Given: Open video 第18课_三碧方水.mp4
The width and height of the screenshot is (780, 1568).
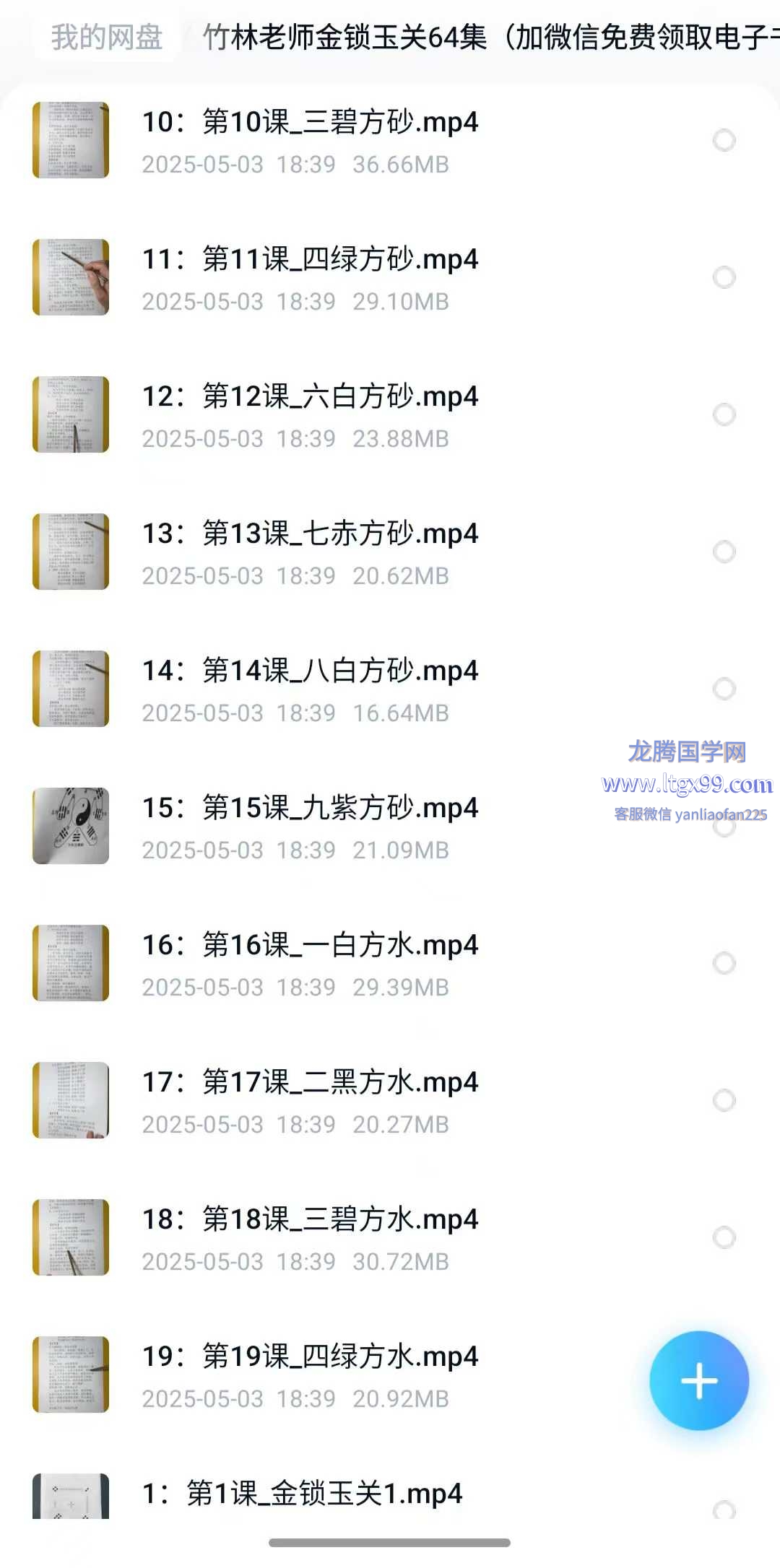Looking at the screenshot, I should (x=311, y=1220).
